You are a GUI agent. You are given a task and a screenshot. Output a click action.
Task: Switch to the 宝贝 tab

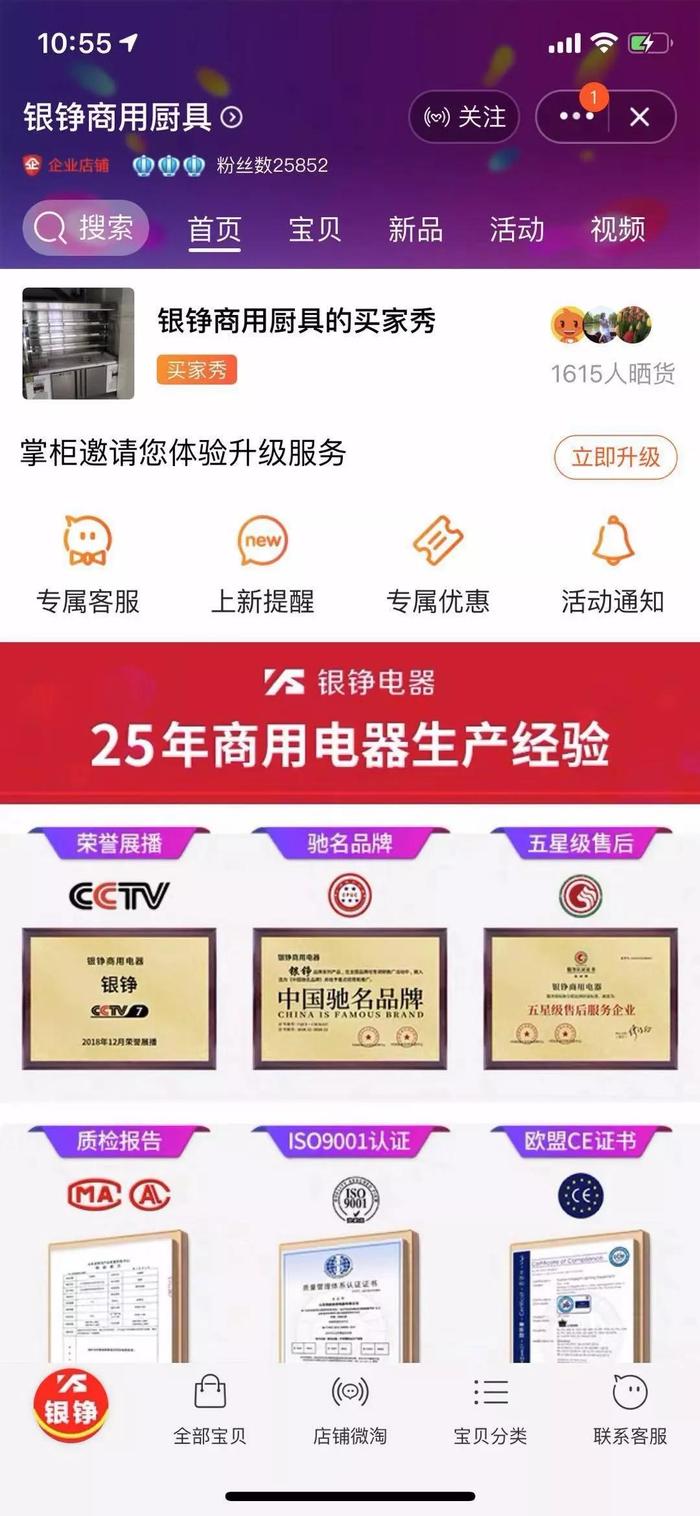click(314, 229)
